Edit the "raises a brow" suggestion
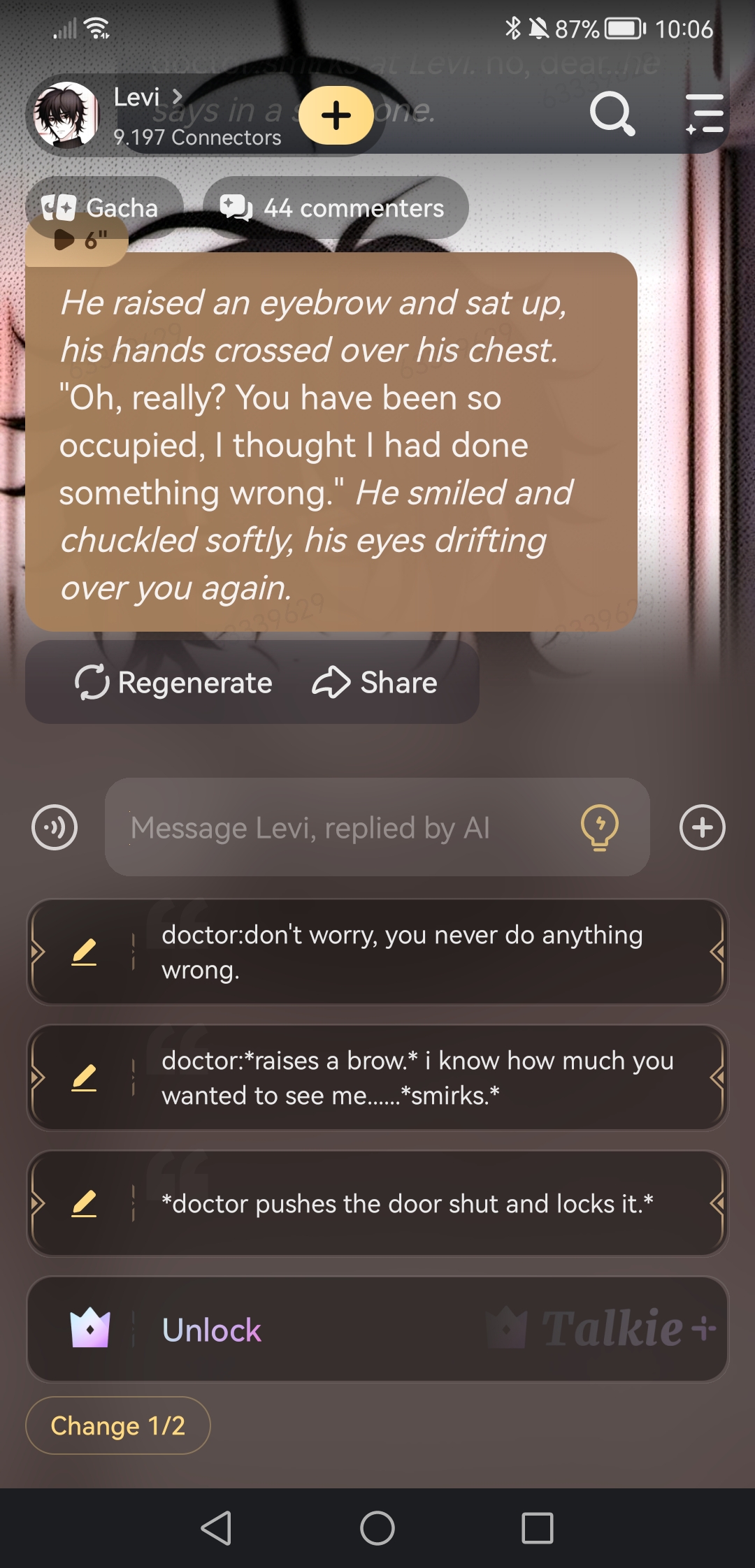The width and height of the screenshot is (755, 1568). coord(84,1077)
